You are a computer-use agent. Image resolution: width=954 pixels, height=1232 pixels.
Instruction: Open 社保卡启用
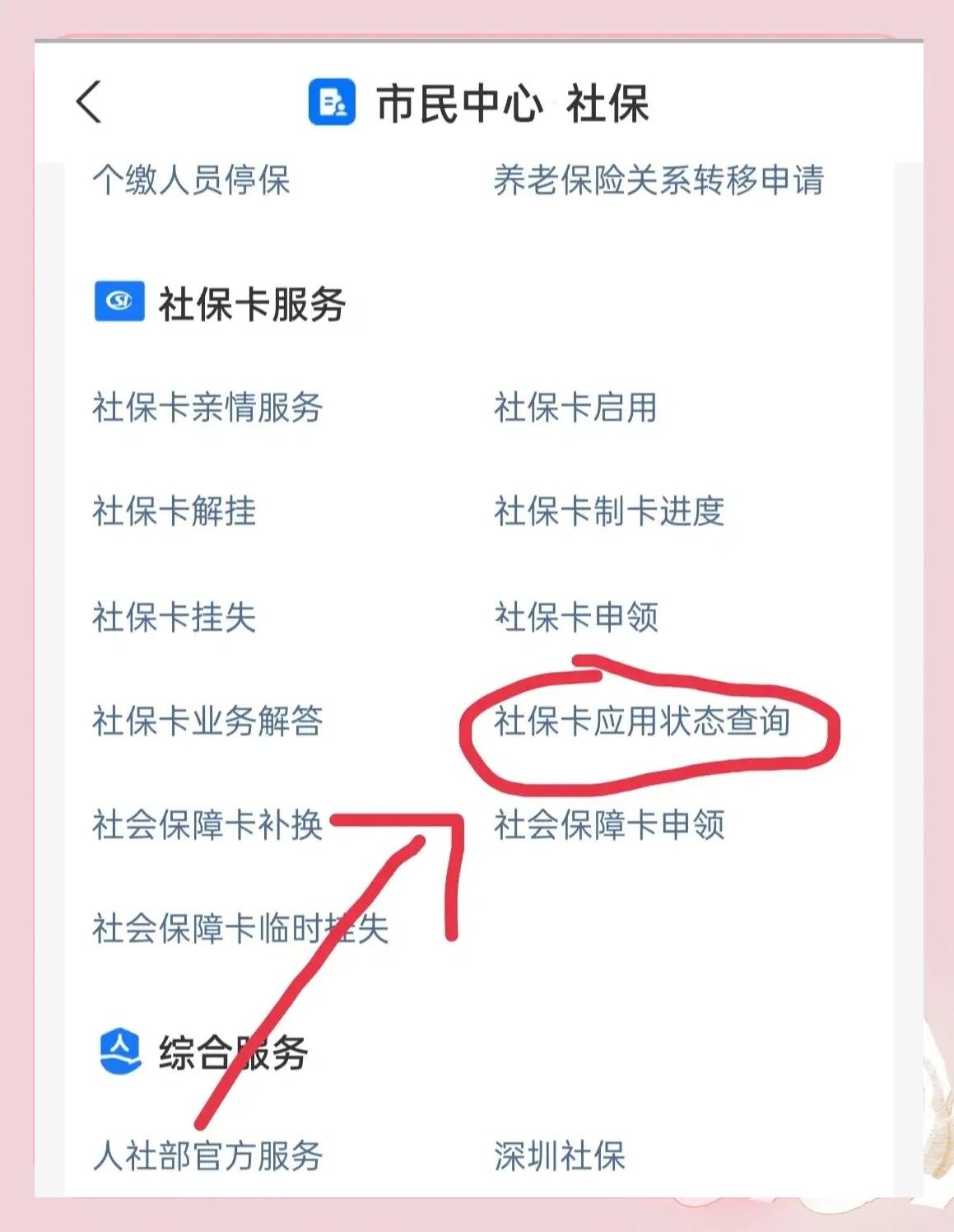575,408
